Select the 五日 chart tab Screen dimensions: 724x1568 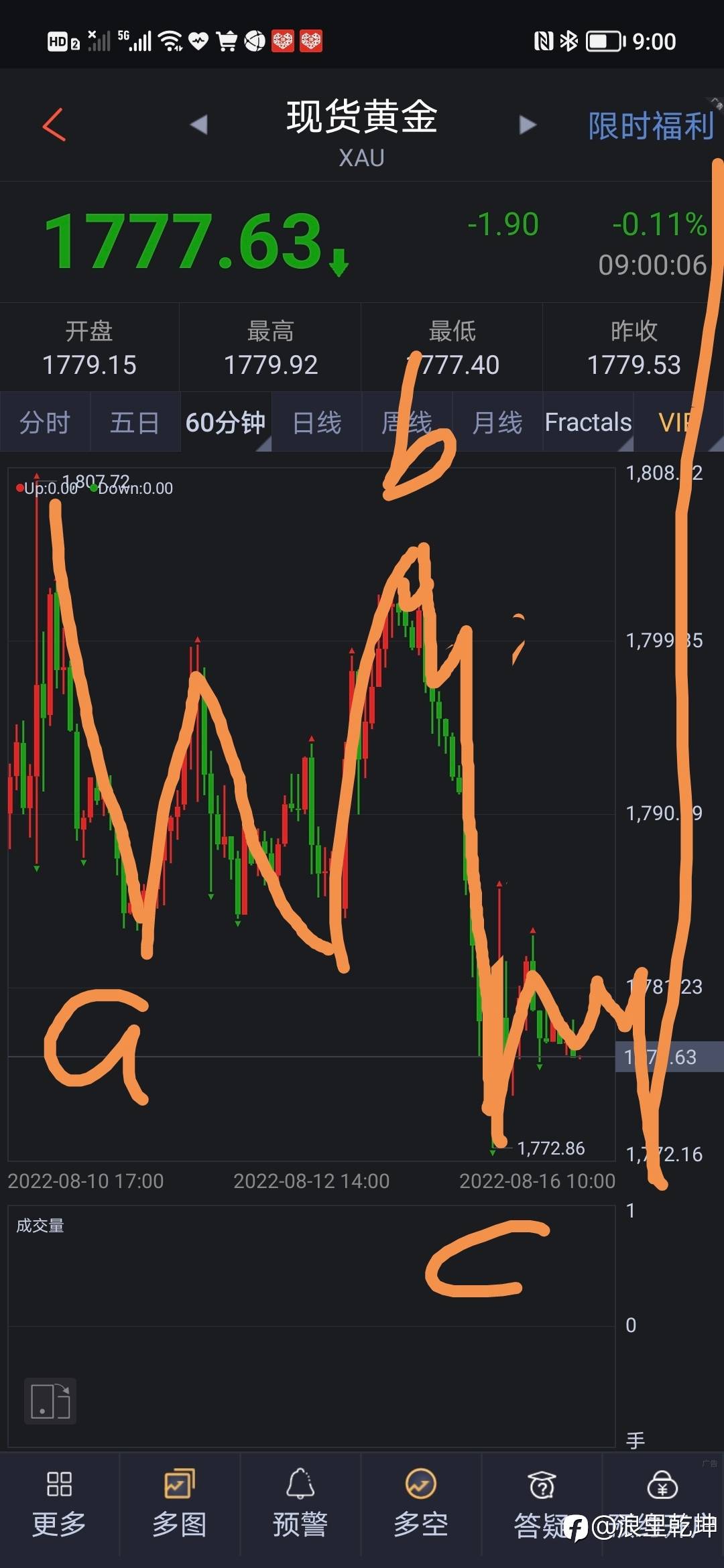pyautogui.click(x=135, y=423)
